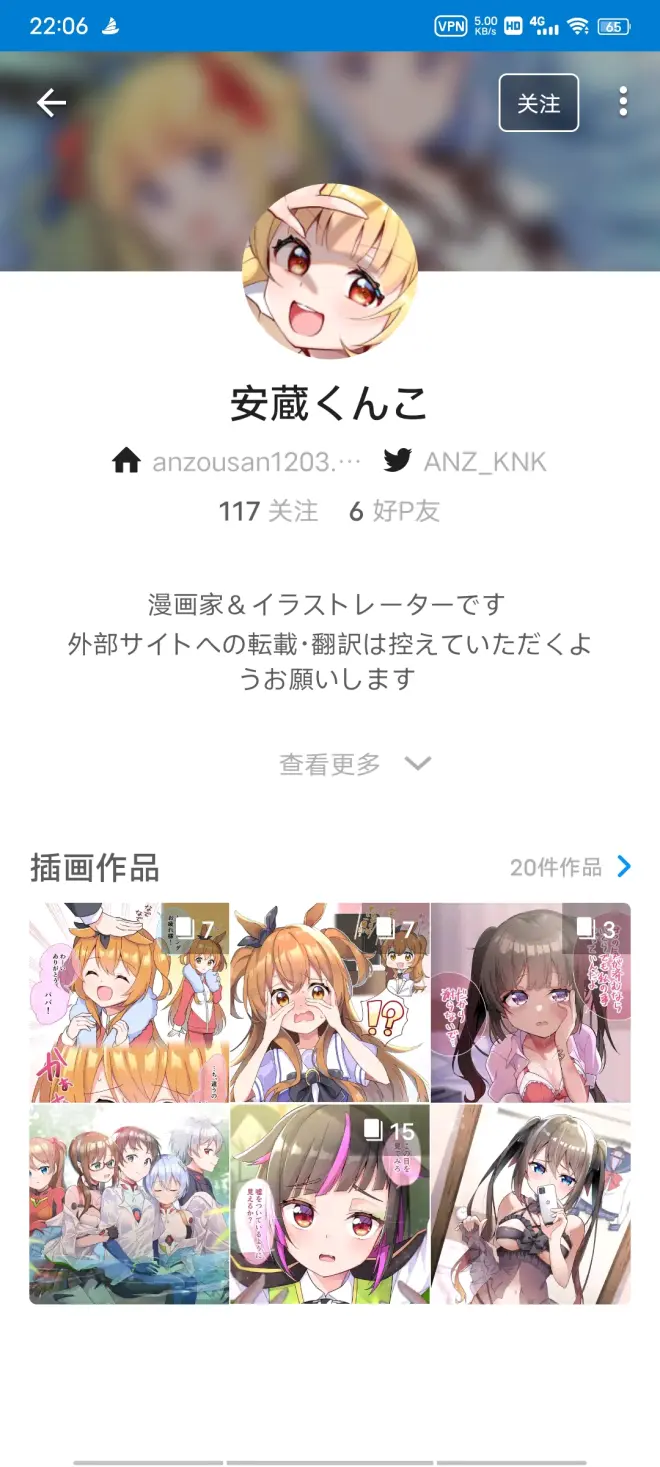Go back using the arrow icon
Viewport: 660px width, 1467px height.
tap(51, 103)
